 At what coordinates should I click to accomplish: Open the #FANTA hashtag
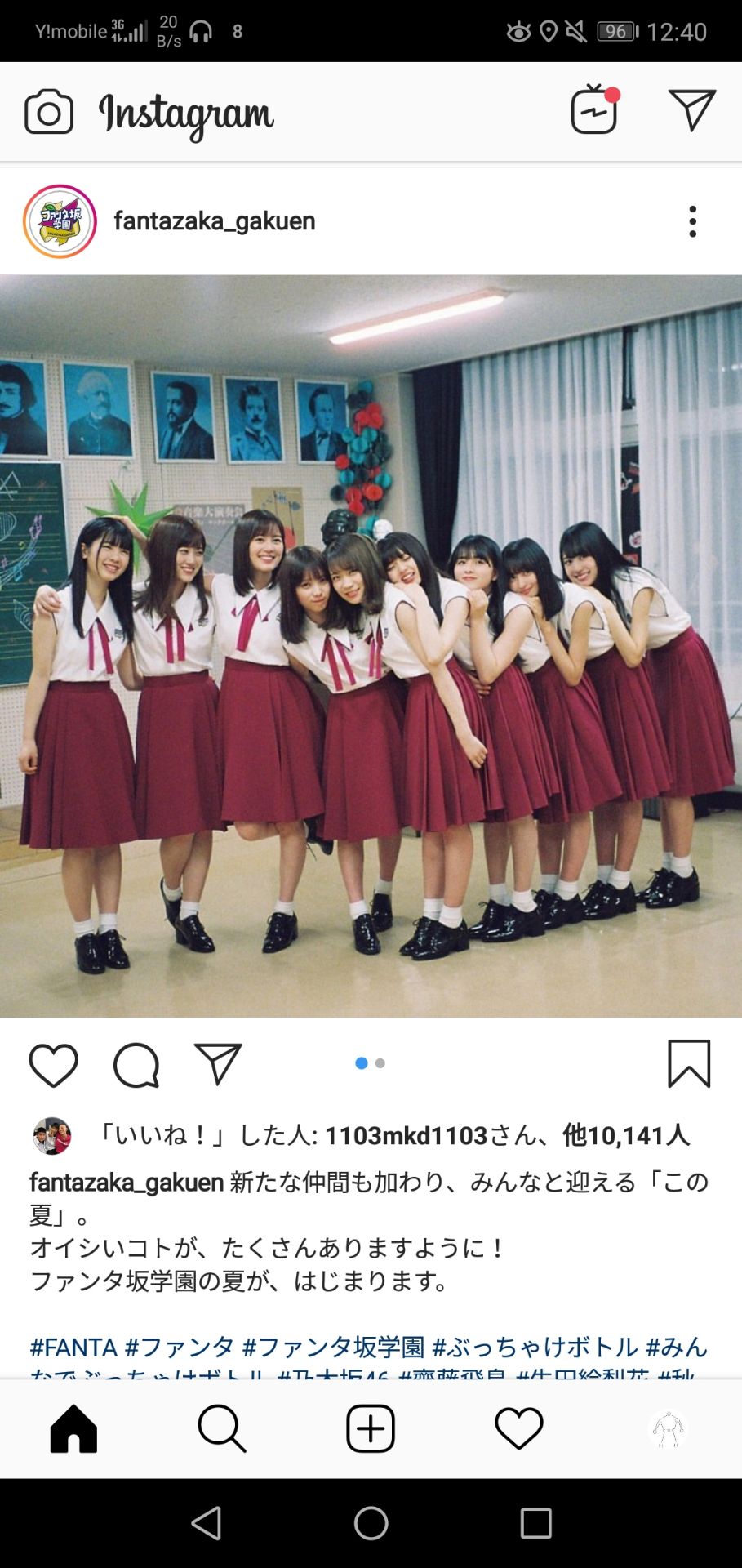(x=73, y=1347)
